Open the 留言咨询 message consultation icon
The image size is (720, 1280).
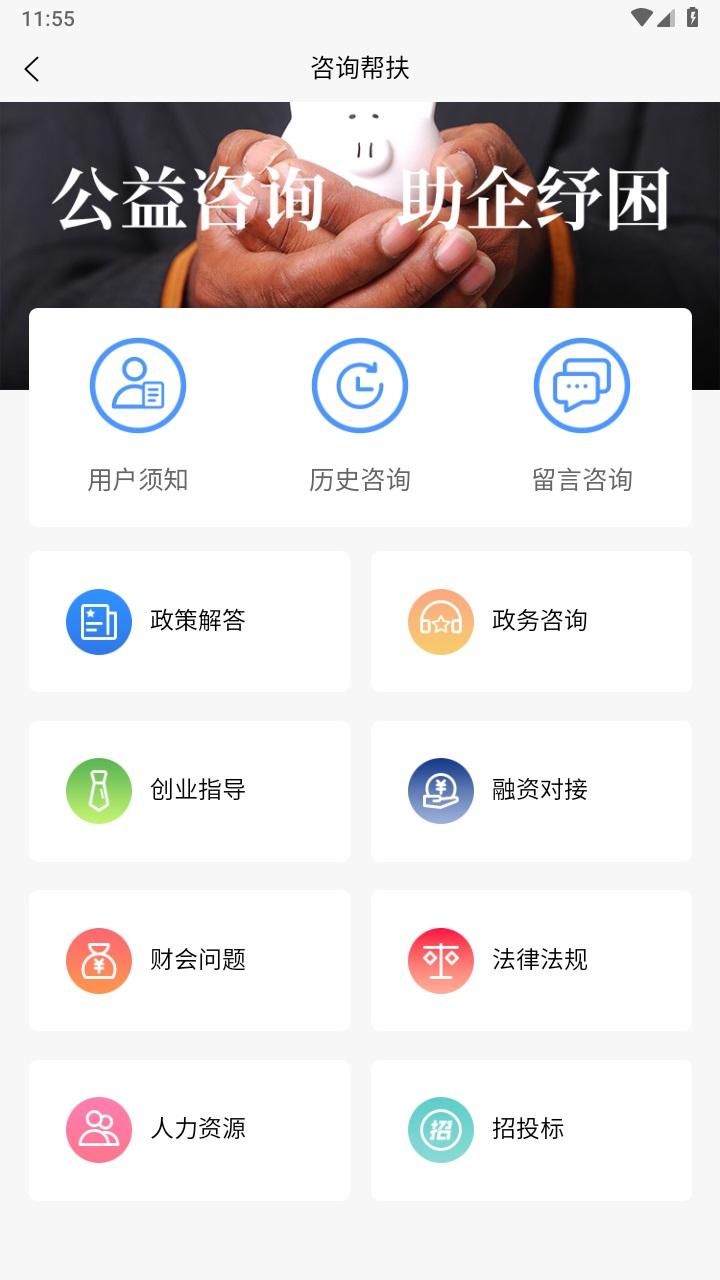click(x=582, y=384)
